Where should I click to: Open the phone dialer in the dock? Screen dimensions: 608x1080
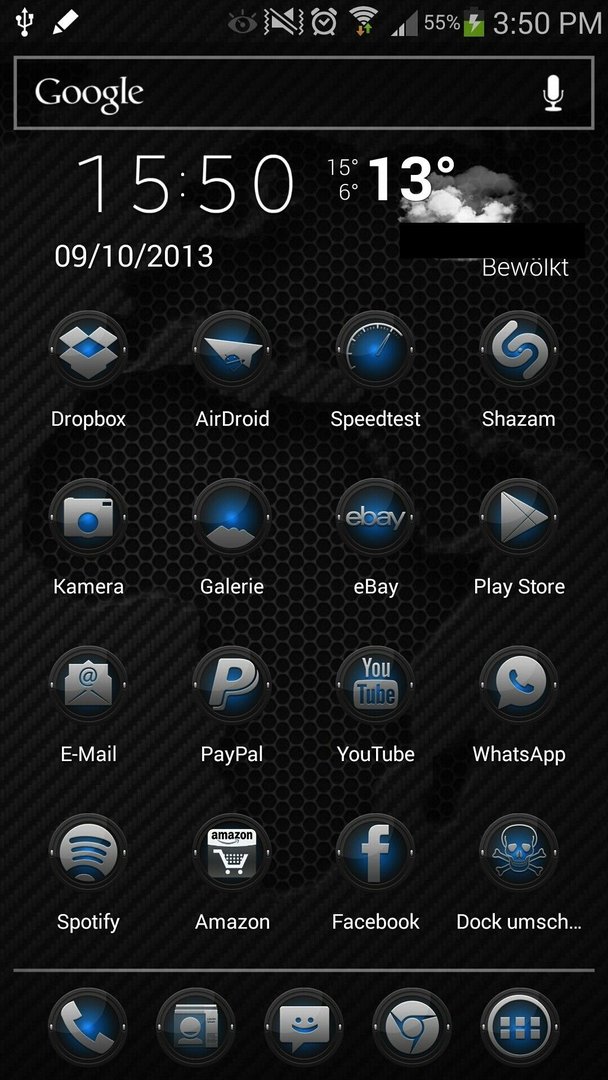pos(88,1026)
